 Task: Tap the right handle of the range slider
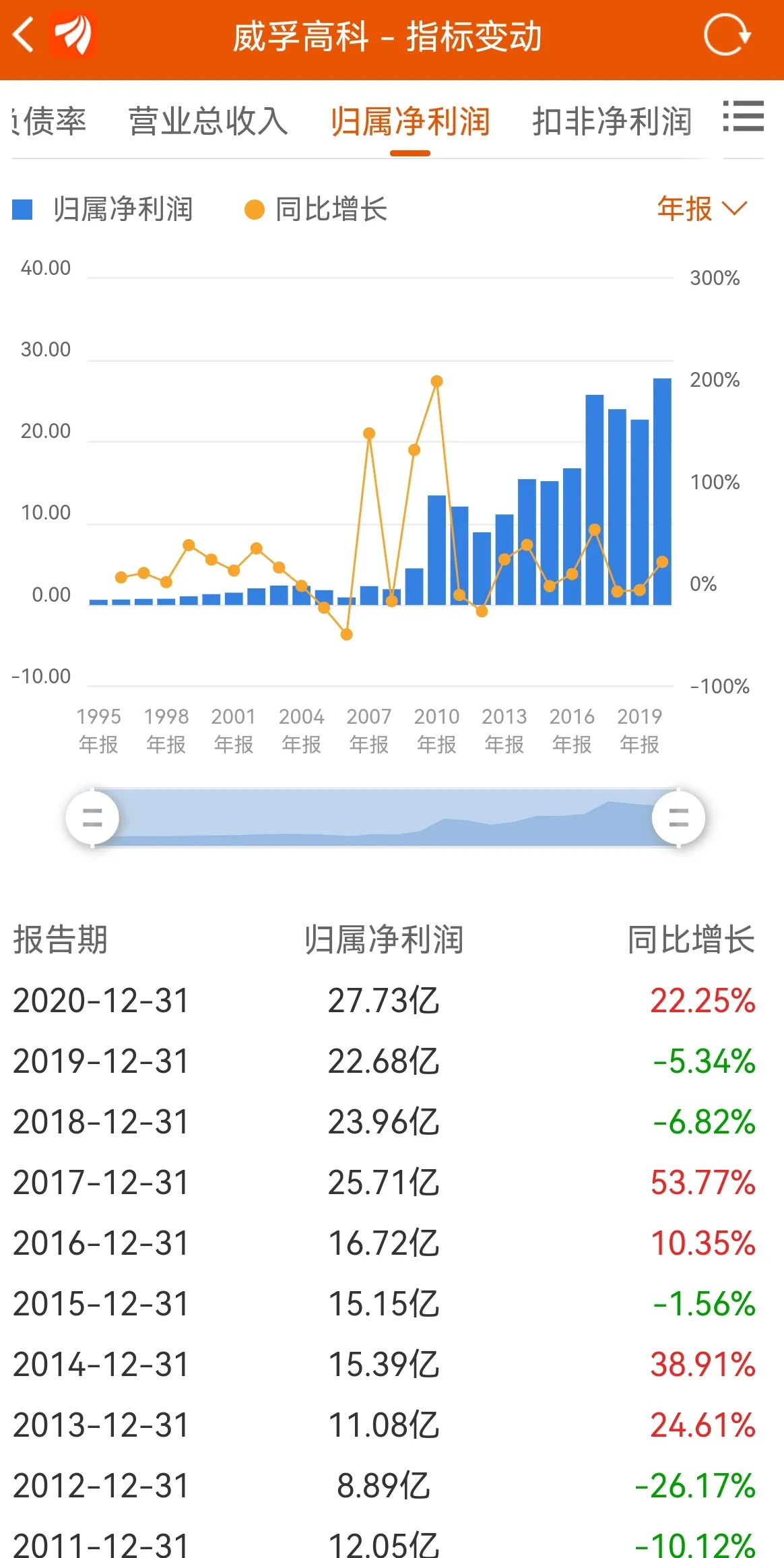tap(678, 817)
